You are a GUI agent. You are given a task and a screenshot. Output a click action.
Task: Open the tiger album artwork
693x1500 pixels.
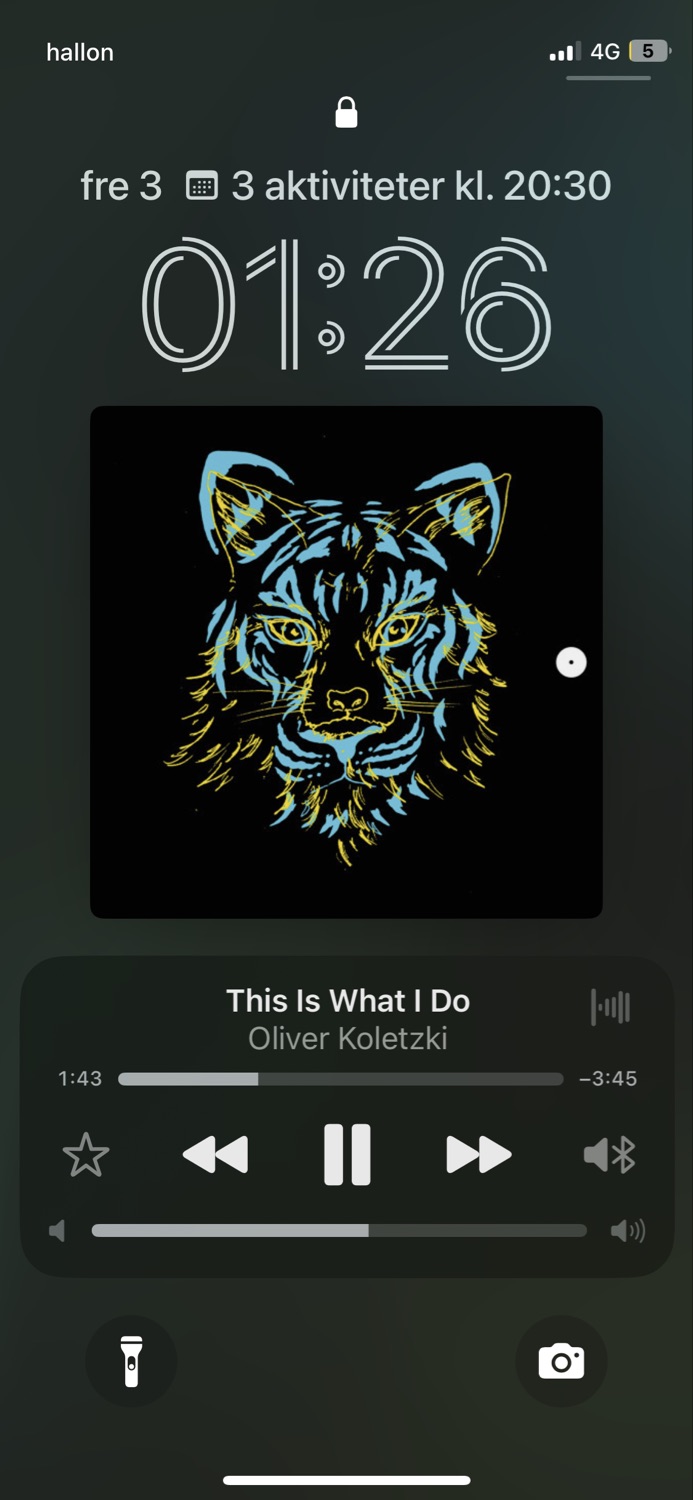tap(346, 661)
